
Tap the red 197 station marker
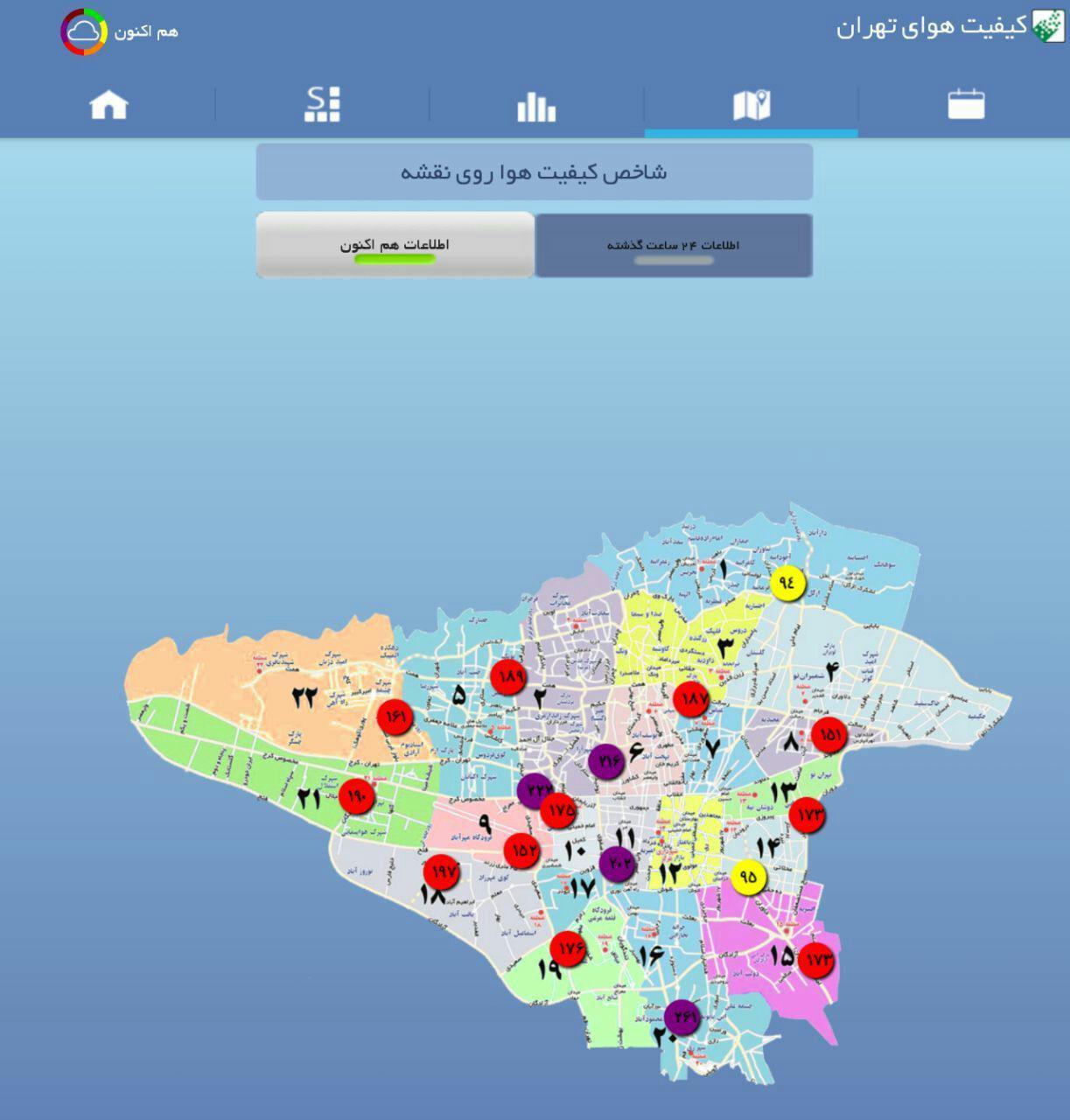coord(442,872)
